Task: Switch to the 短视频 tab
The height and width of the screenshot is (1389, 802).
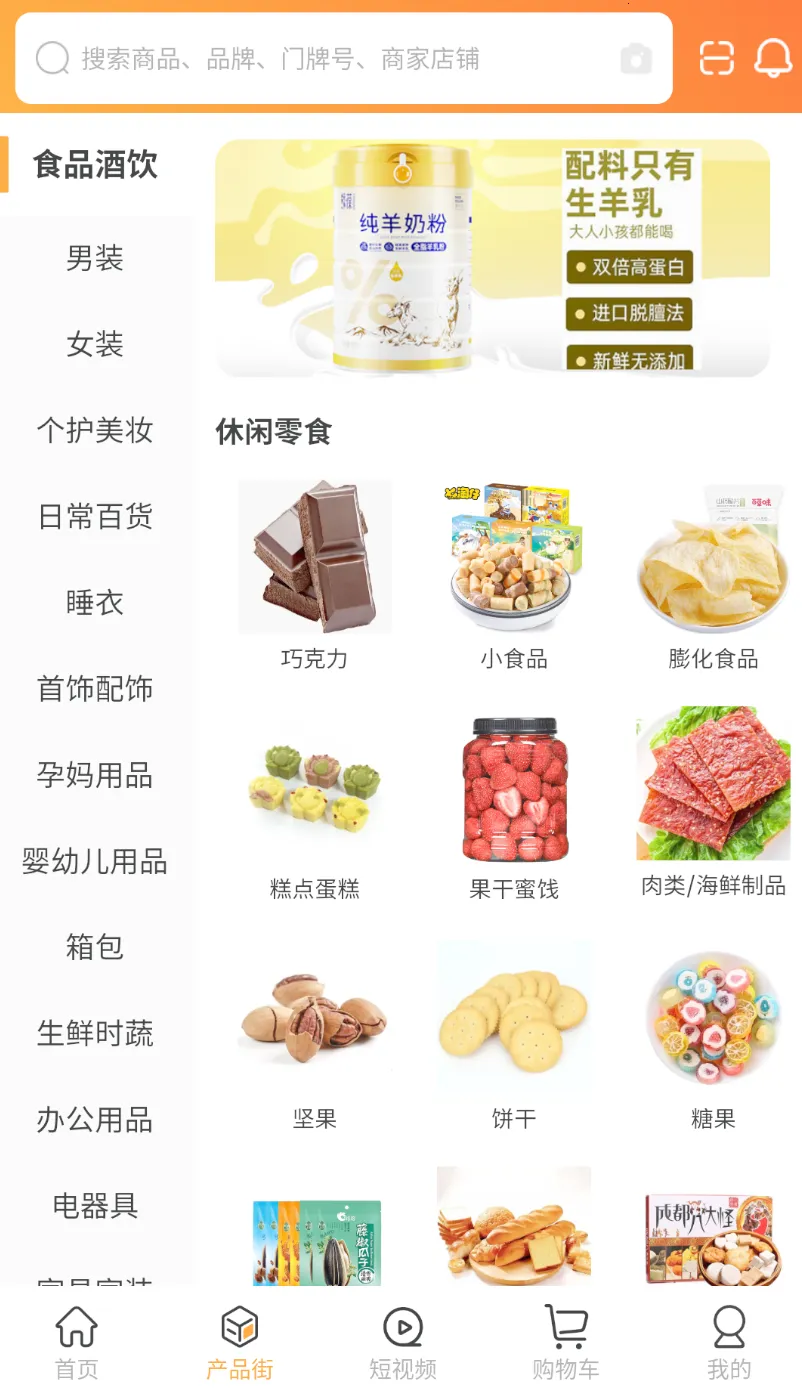Action: tap(403, 1342)
